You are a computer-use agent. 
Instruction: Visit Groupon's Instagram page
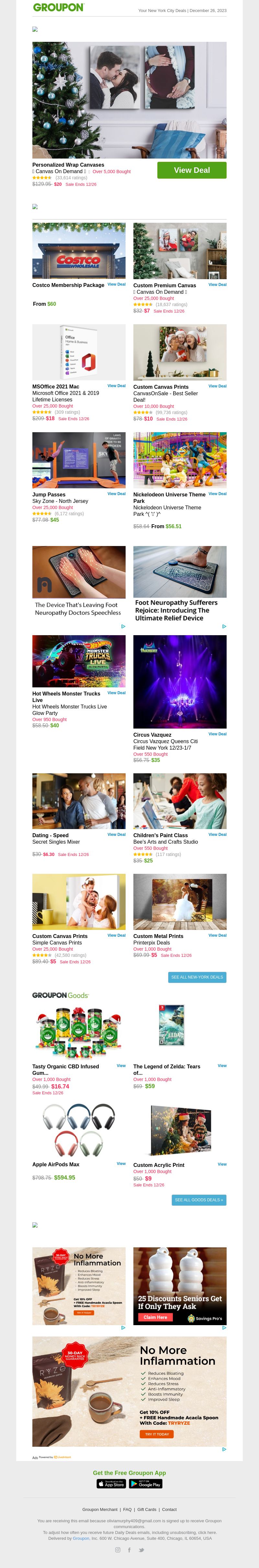pyautogui.click(x=118, y=1550)
